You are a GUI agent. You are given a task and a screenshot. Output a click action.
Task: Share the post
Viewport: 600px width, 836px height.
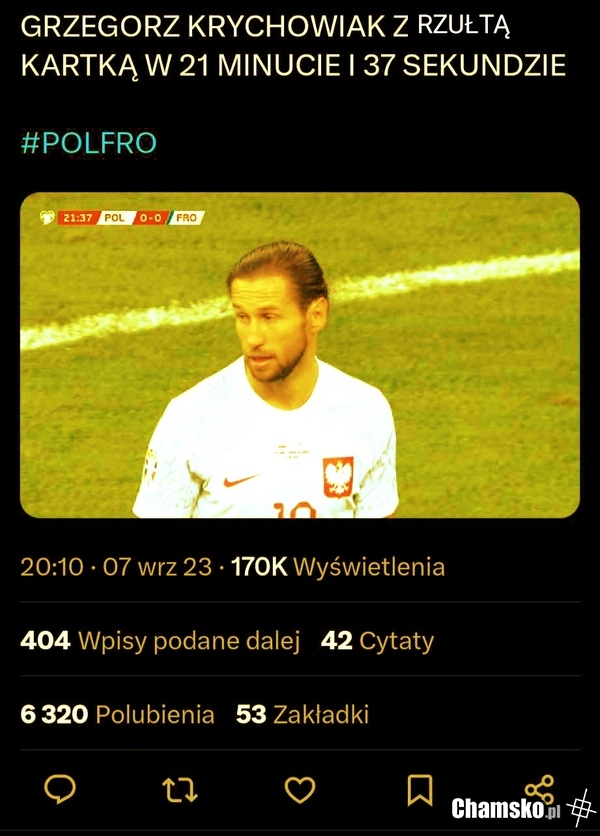pos(539,787)
